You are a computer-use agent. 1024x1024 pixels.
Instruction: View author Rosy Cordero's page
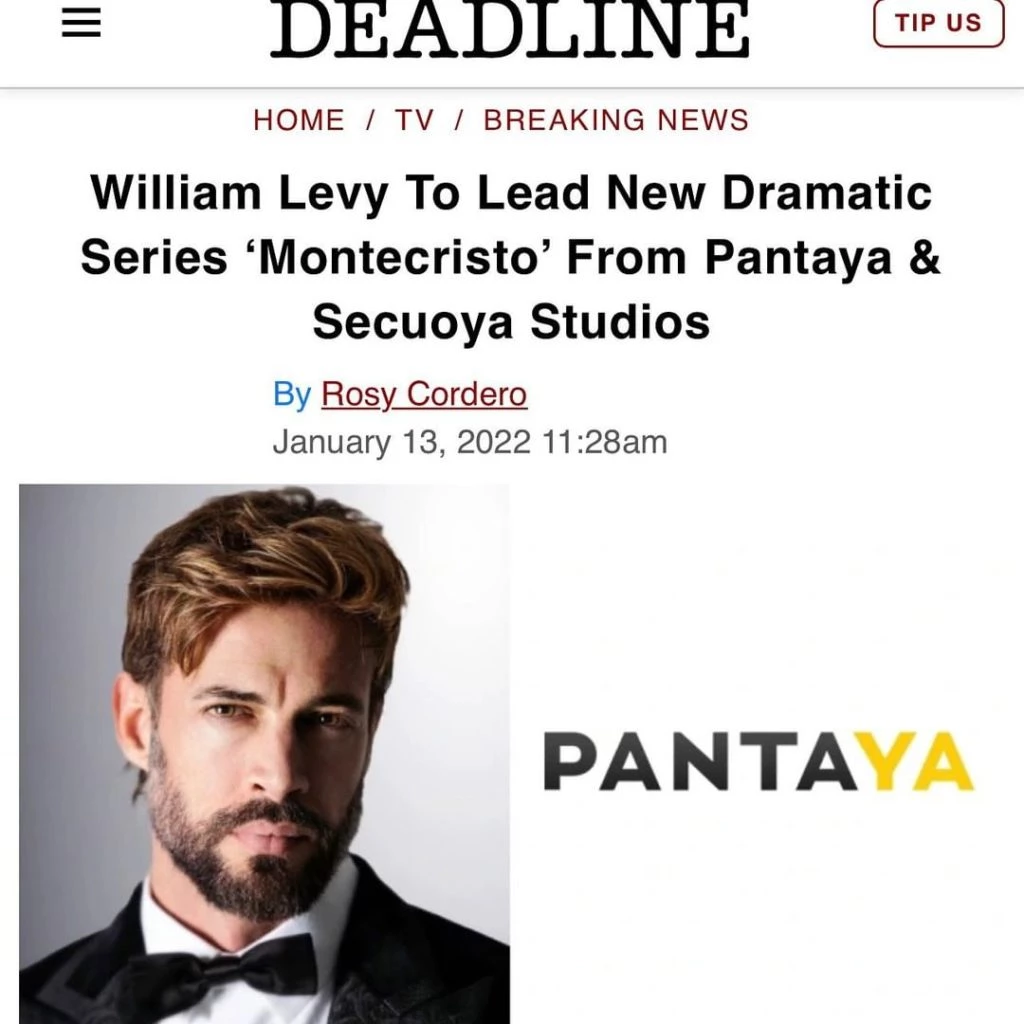[x=423, y=395]
